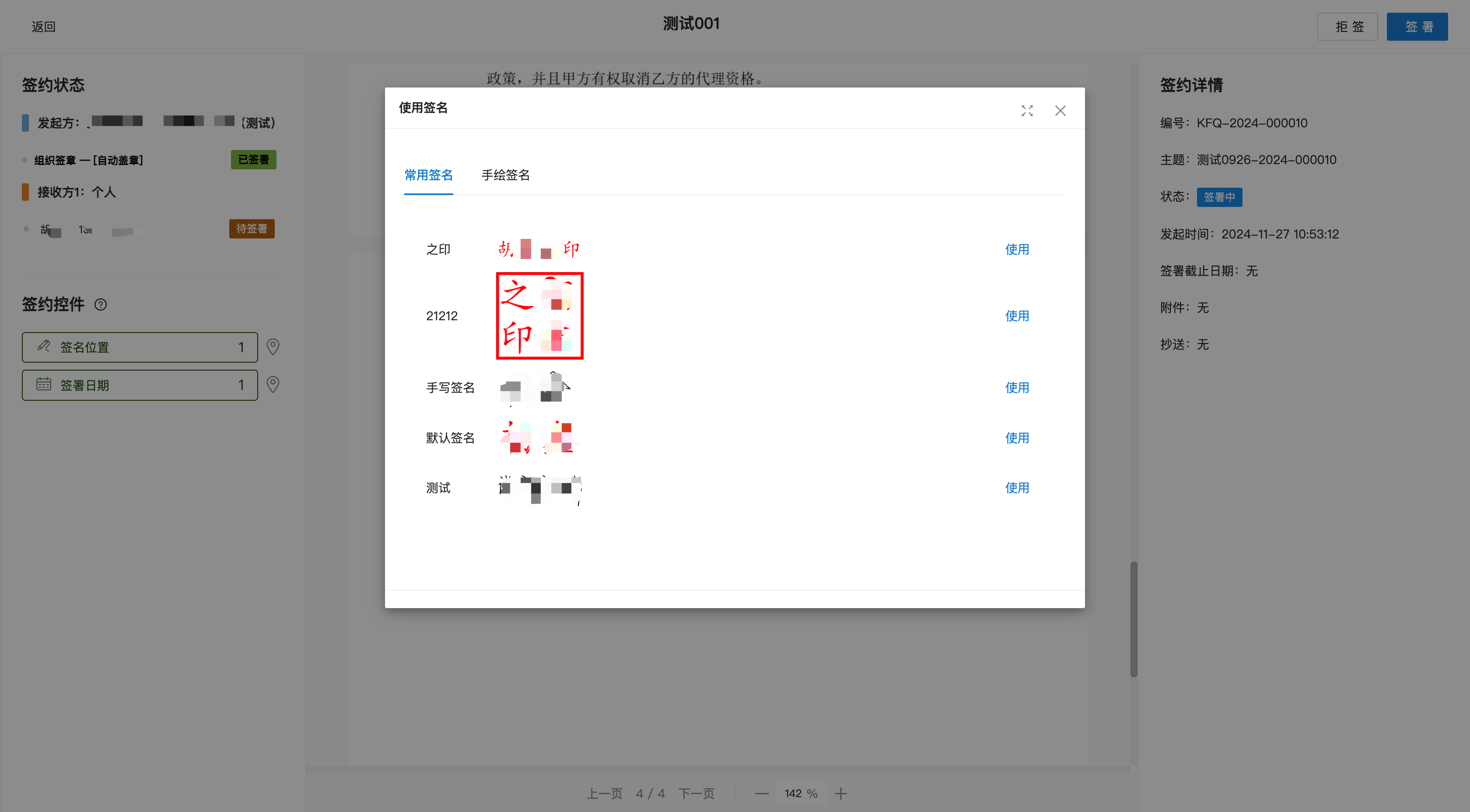1470x812 pixels.
Task: Use the 21212 seal signature
Action: click(x=1016, y=316)
